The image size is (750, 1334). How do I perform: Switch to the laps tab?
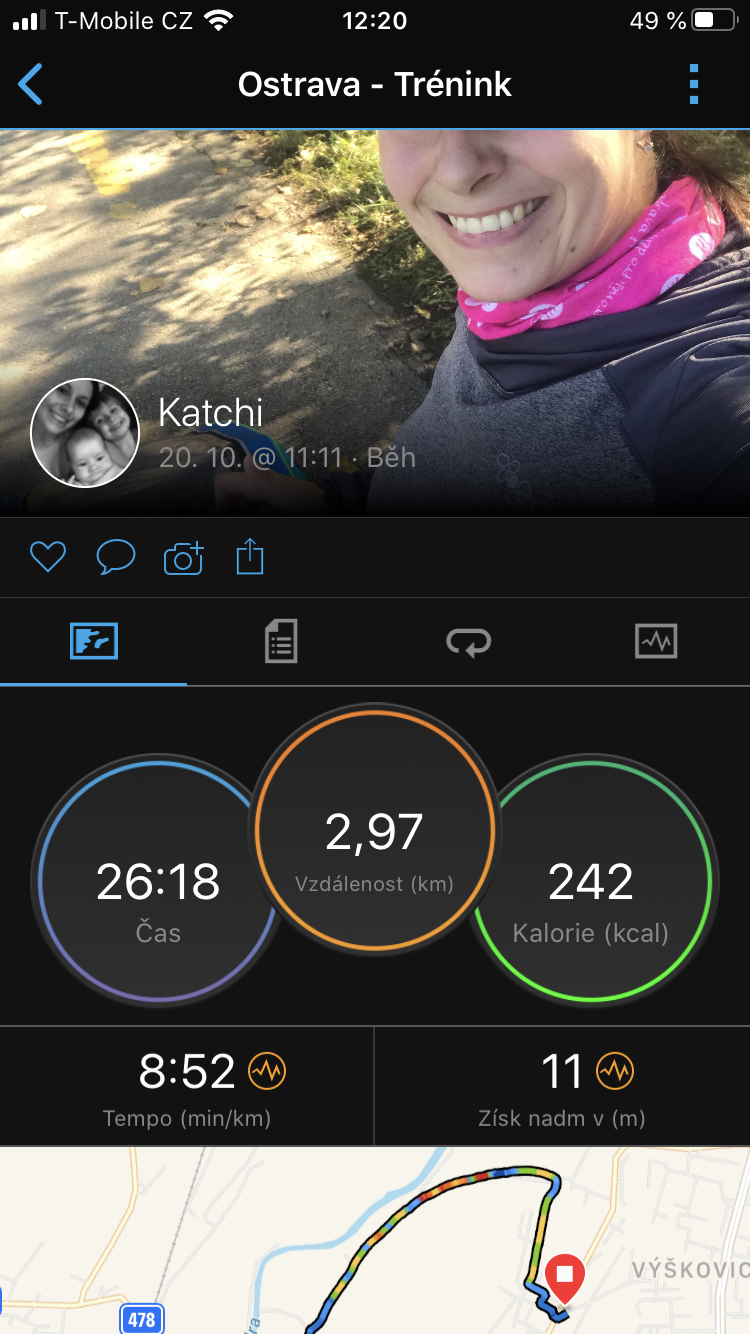[x=469, y=641]
